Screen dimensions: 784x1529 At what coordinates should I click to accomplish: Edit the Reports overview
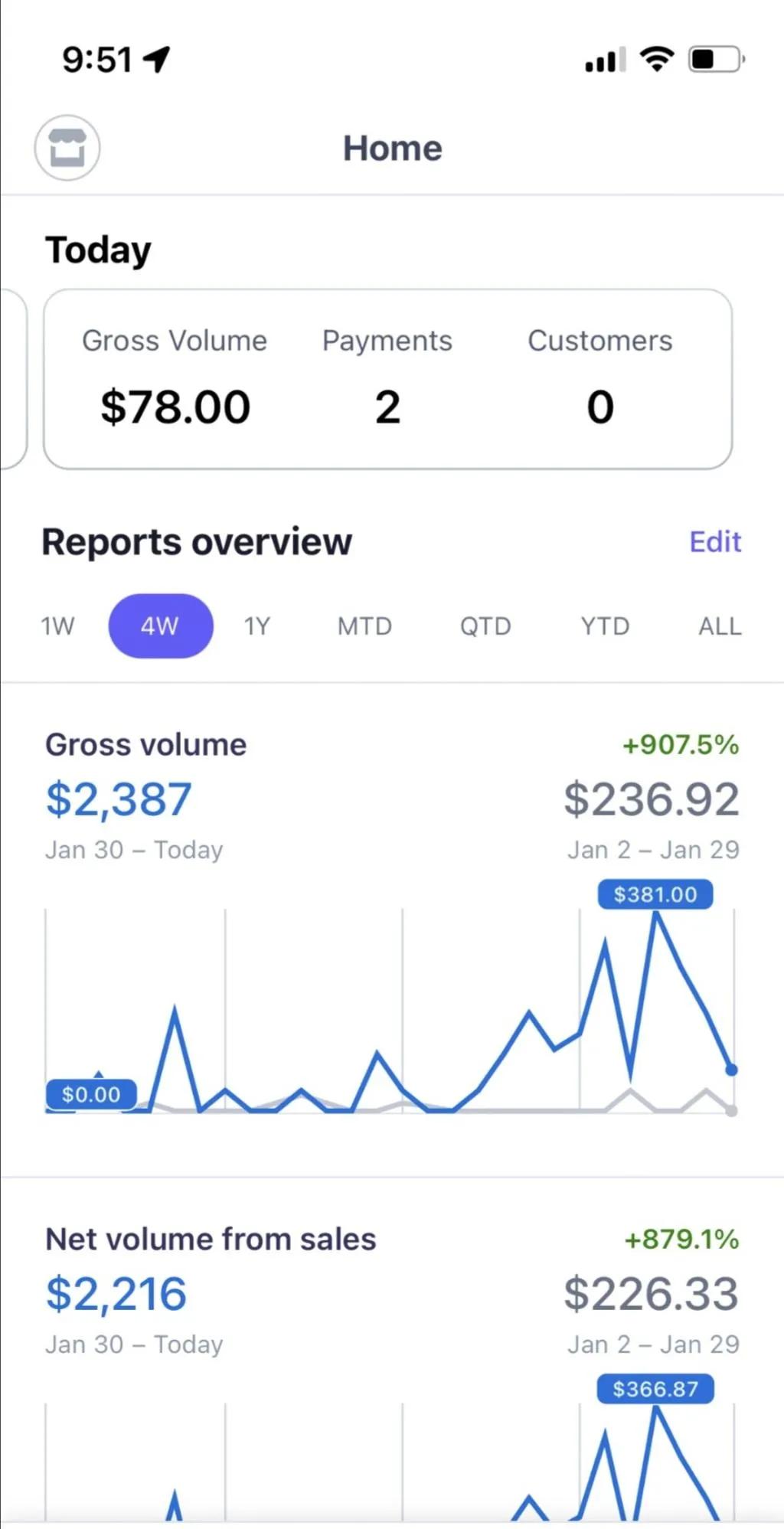[715, 542]
